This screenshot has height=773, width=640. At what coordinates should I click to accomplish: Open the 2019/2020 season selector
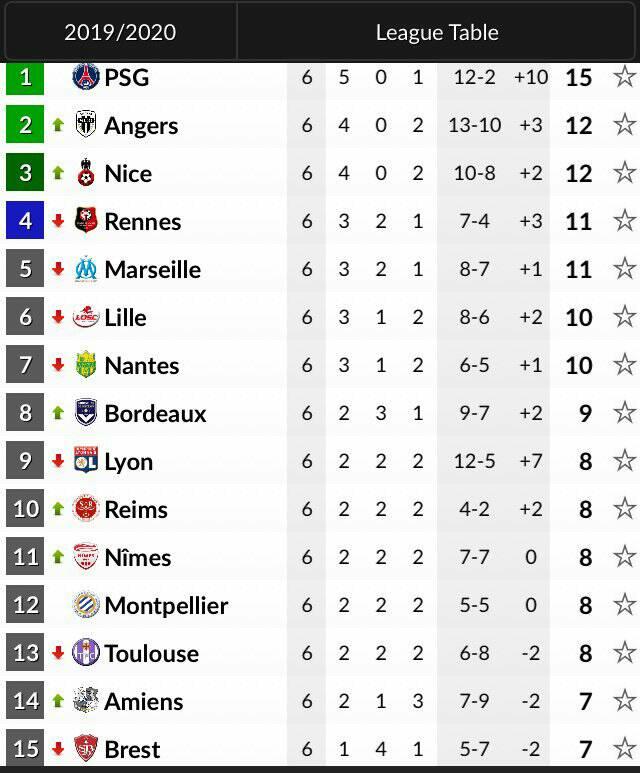tap(120, 33)
